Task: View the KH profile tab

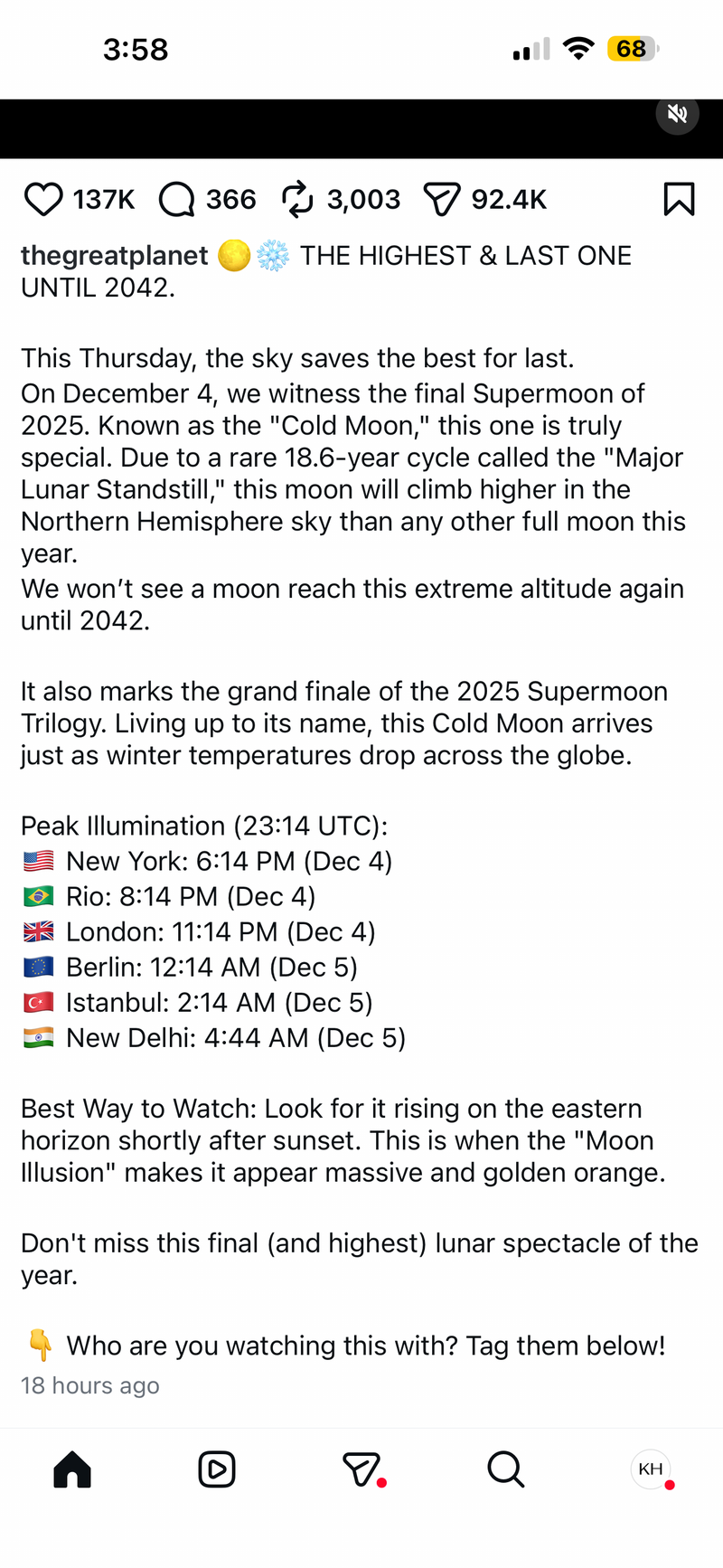Action: (651, 1469)
